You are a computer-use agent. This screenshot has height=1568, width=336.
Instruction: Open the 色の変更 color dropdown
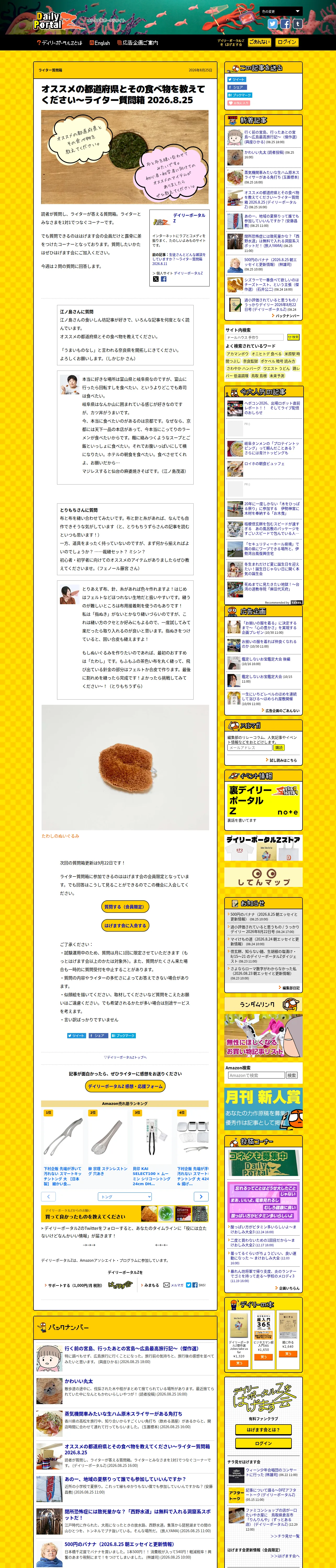(281, 11)
